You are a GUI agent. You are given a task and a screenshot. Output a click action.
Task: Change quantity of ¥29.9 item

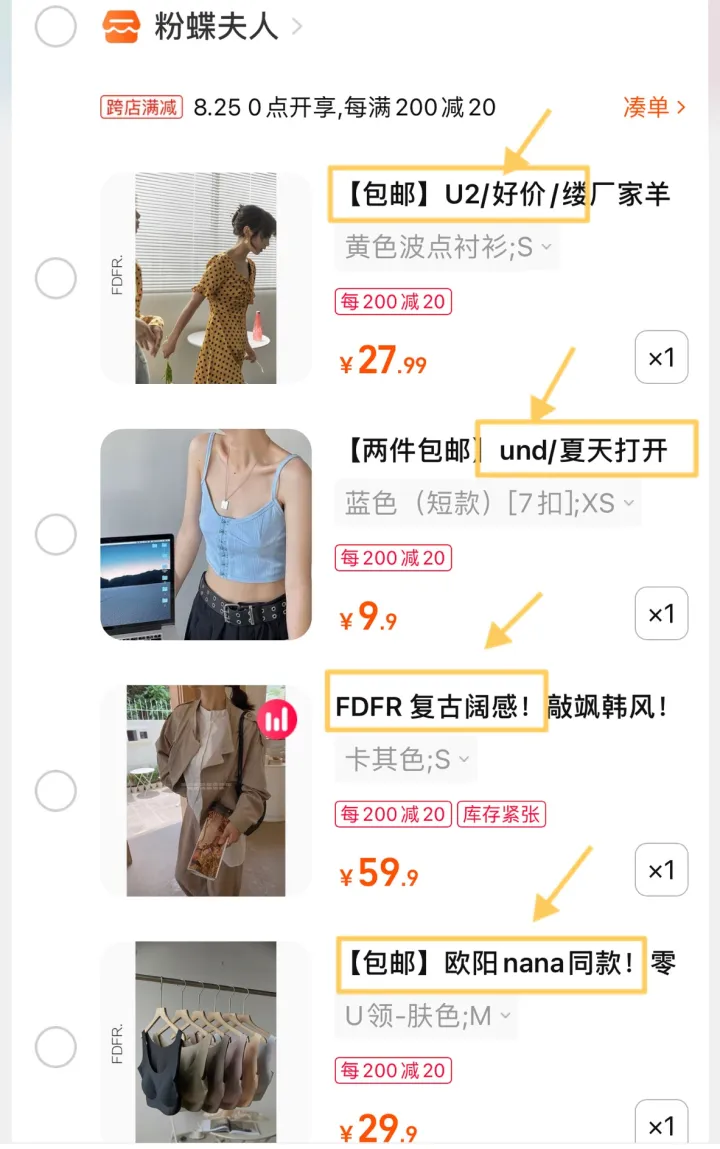click(661, 1126)
